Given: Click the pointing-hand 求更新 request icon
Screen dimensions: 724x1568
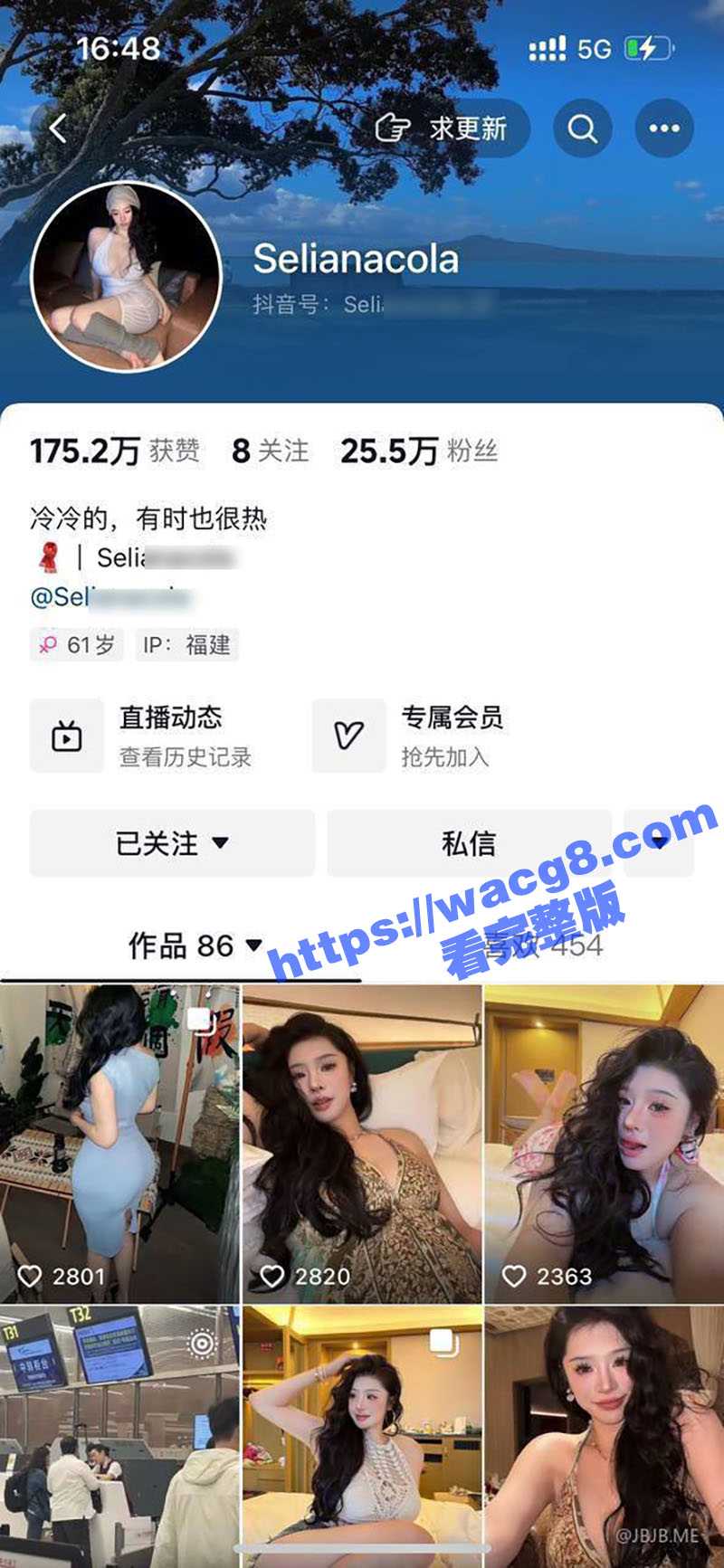Looking at the screenshot, I should pos(395,128).
